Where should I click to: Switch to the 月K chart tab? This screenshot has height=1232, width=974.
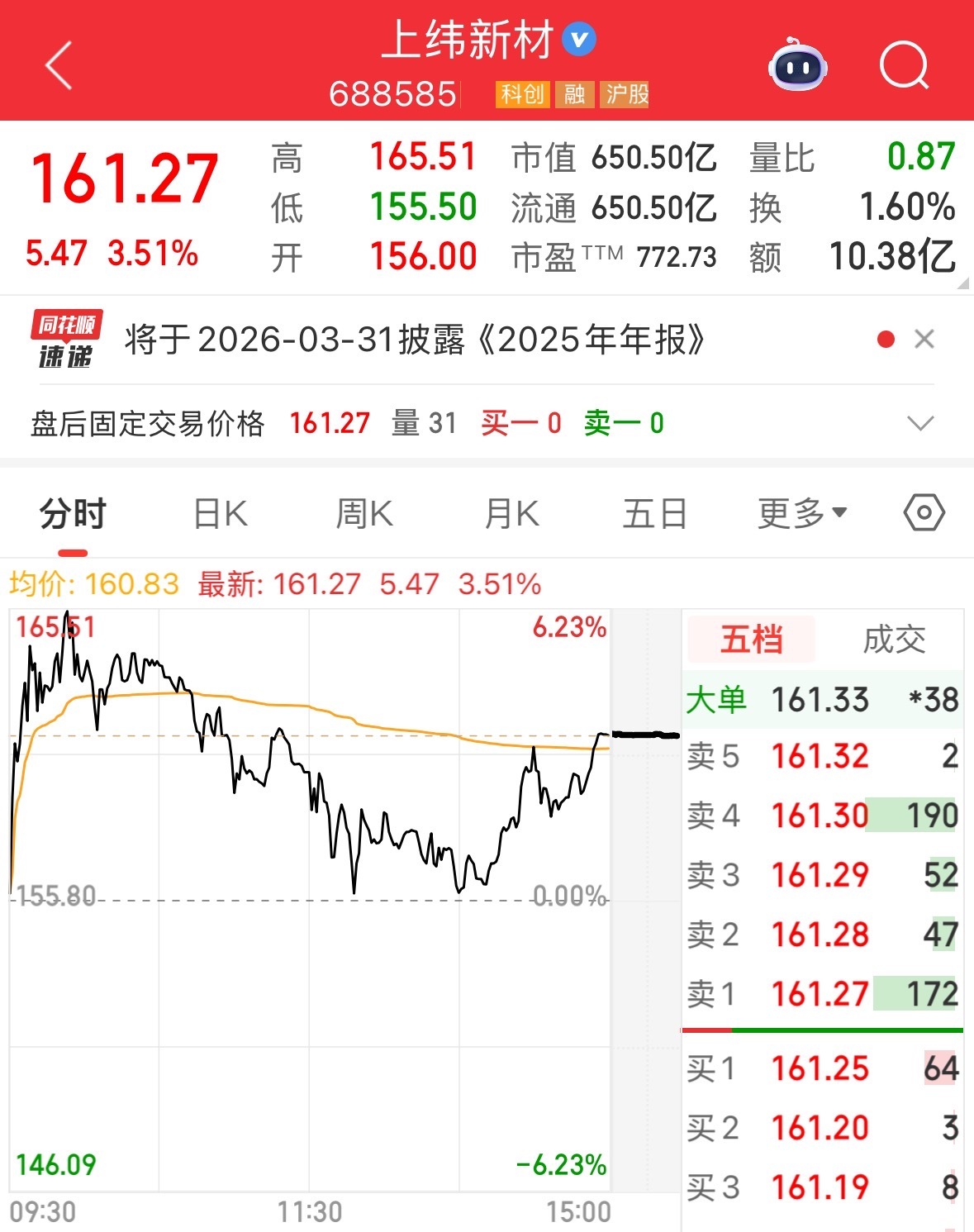point(511,514)
